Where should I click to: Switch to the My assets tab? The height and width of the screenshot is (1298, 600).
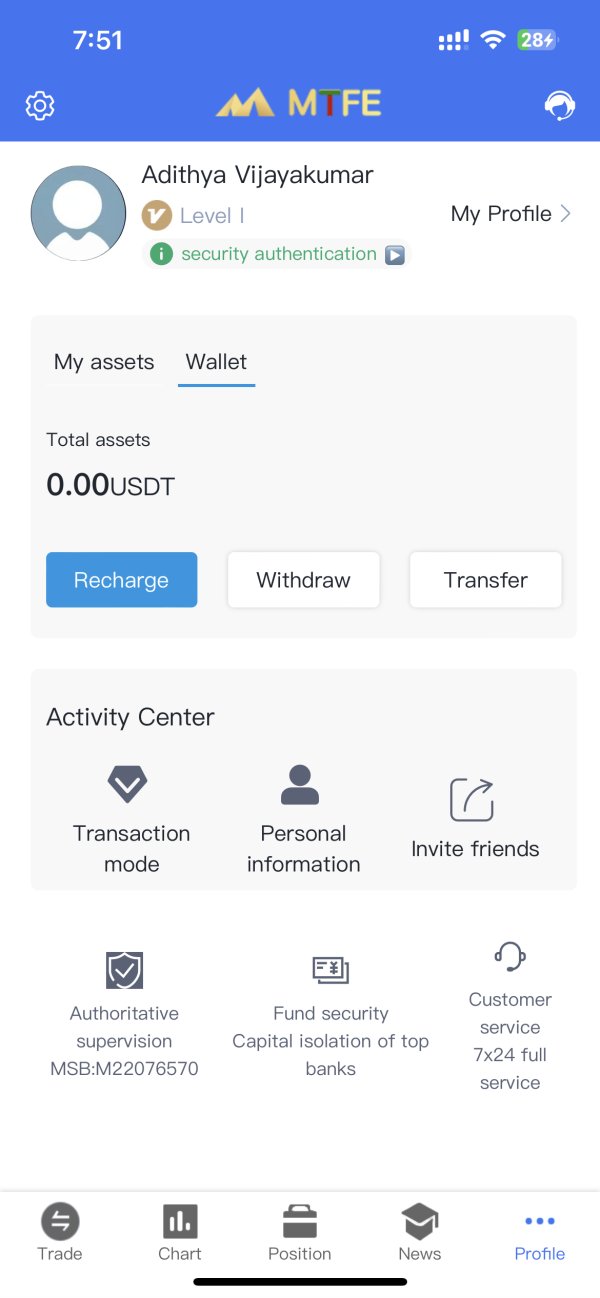104,362
